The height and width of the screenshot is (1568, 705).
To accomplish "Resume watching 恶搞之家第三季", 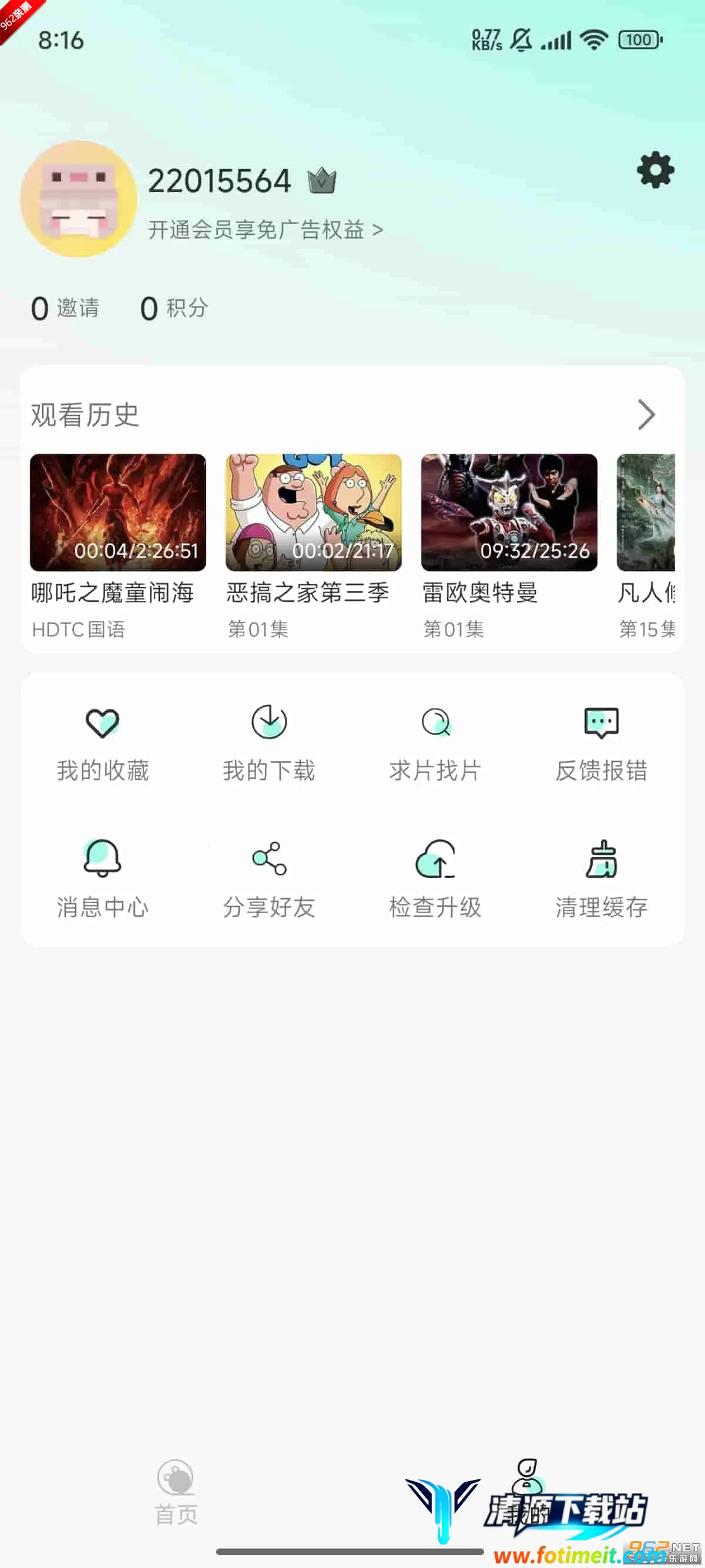I will pyautogui.click(x=314, y=513).
